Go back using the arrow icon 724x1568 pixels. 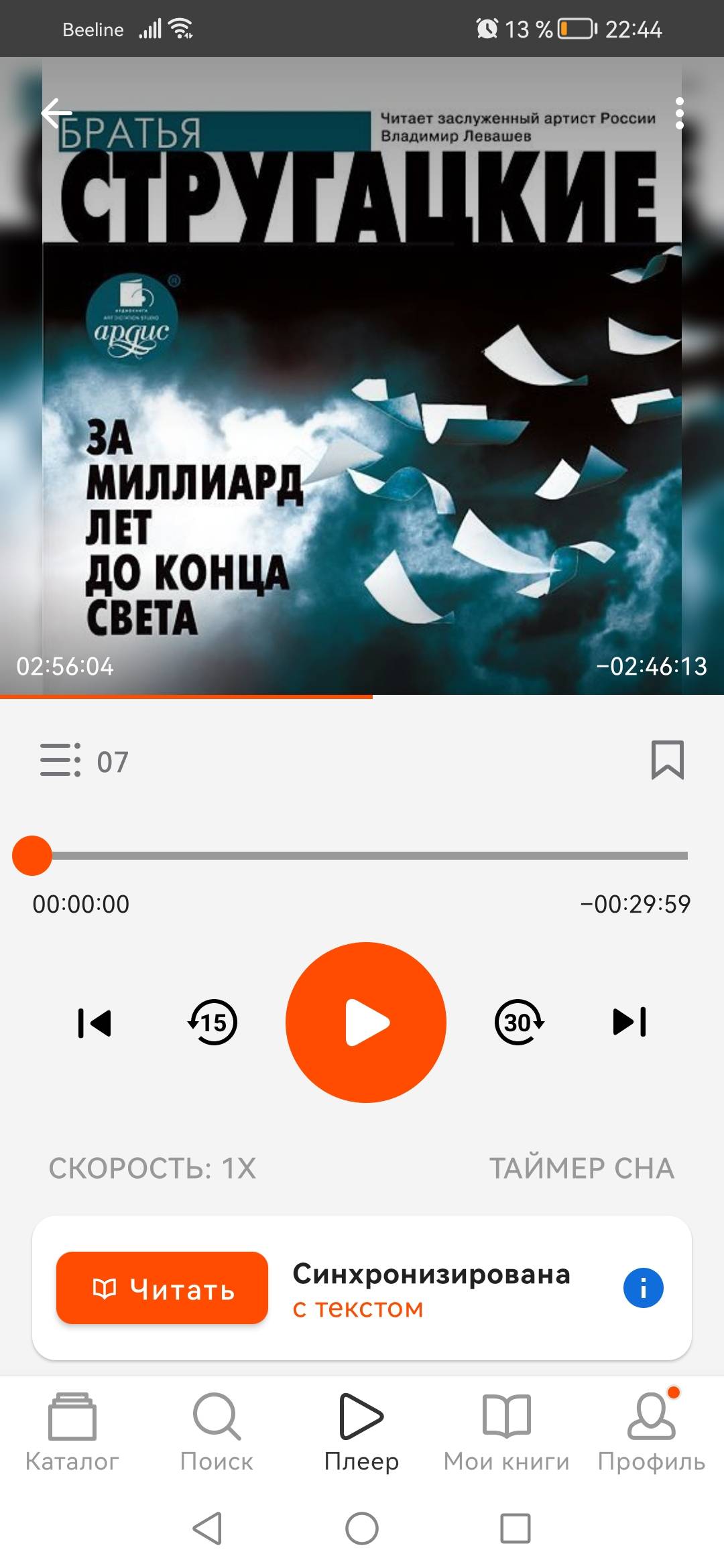click(57, 113)
